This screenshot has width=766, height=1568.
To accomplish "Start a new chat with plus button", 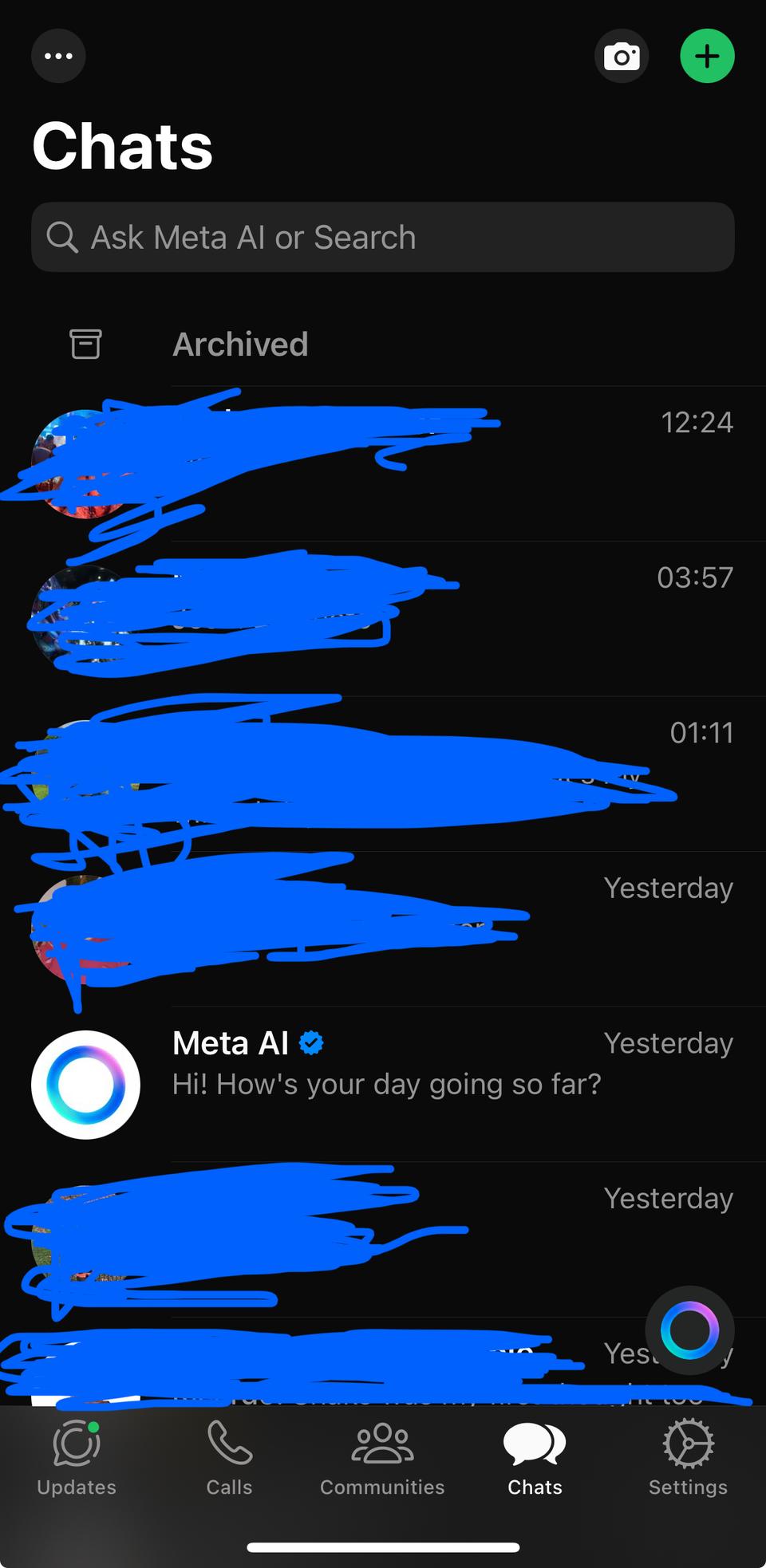I will point(707,56).
